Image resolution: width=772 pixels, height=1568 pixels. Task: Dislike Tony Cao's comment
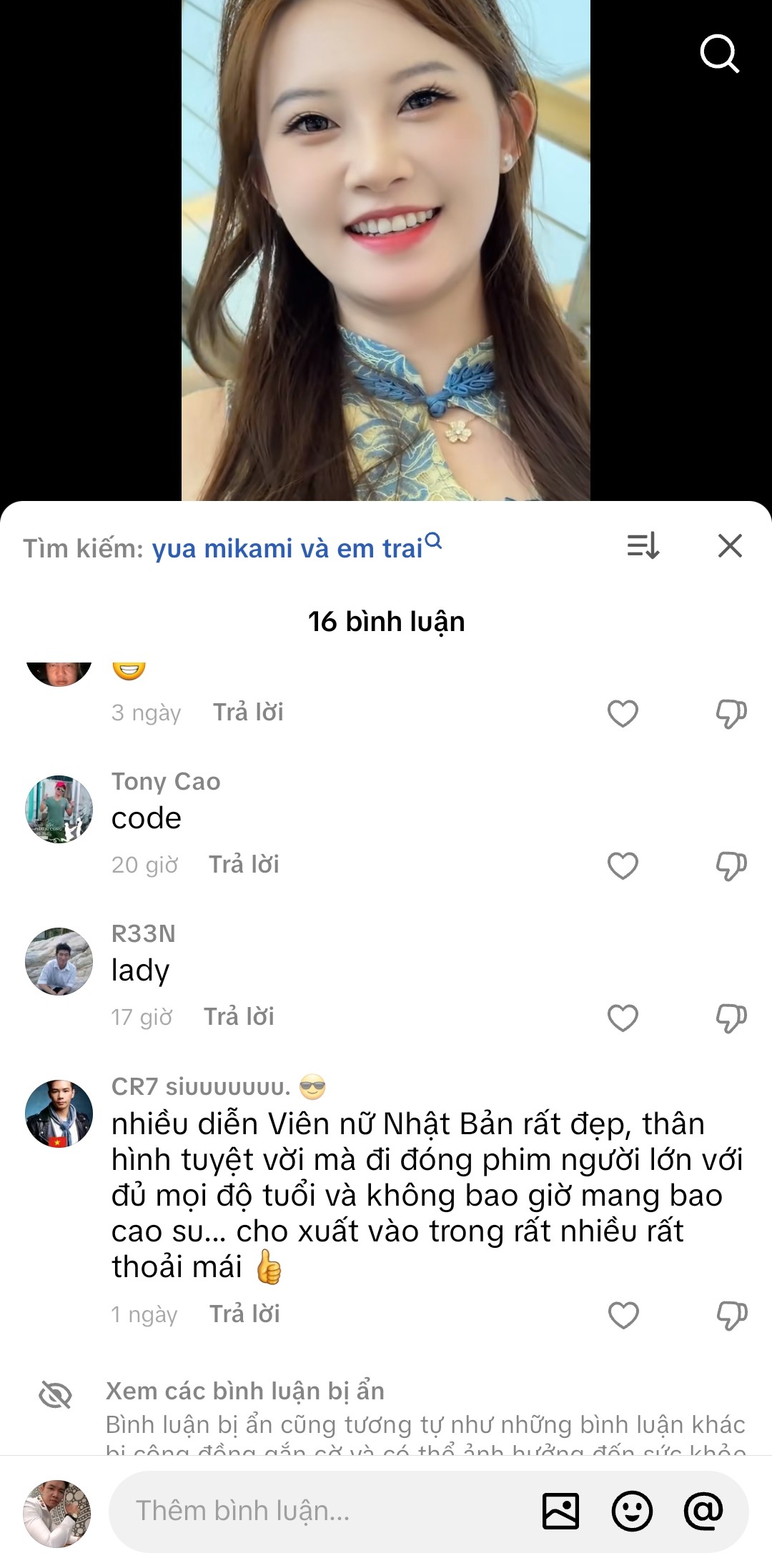(x=731, y=865)
